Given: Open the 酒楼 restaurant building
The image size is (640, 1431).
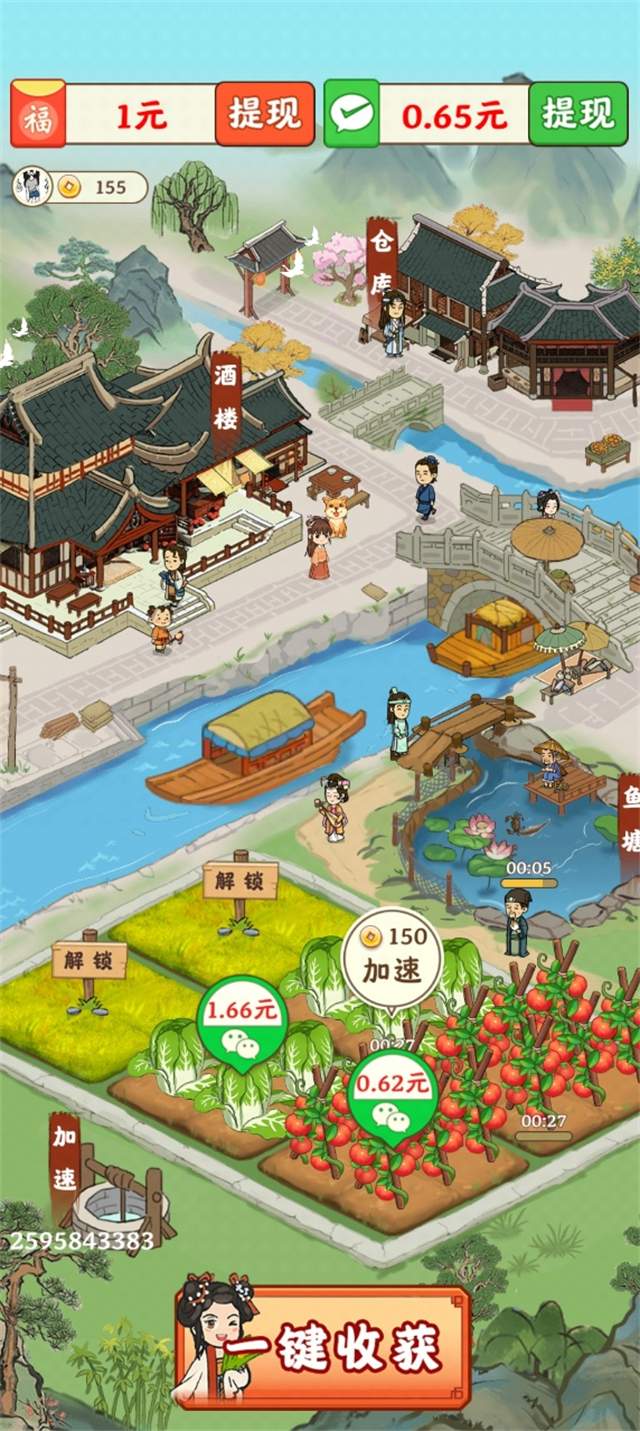Looking at the screenshot, I should tap(226, 397).
